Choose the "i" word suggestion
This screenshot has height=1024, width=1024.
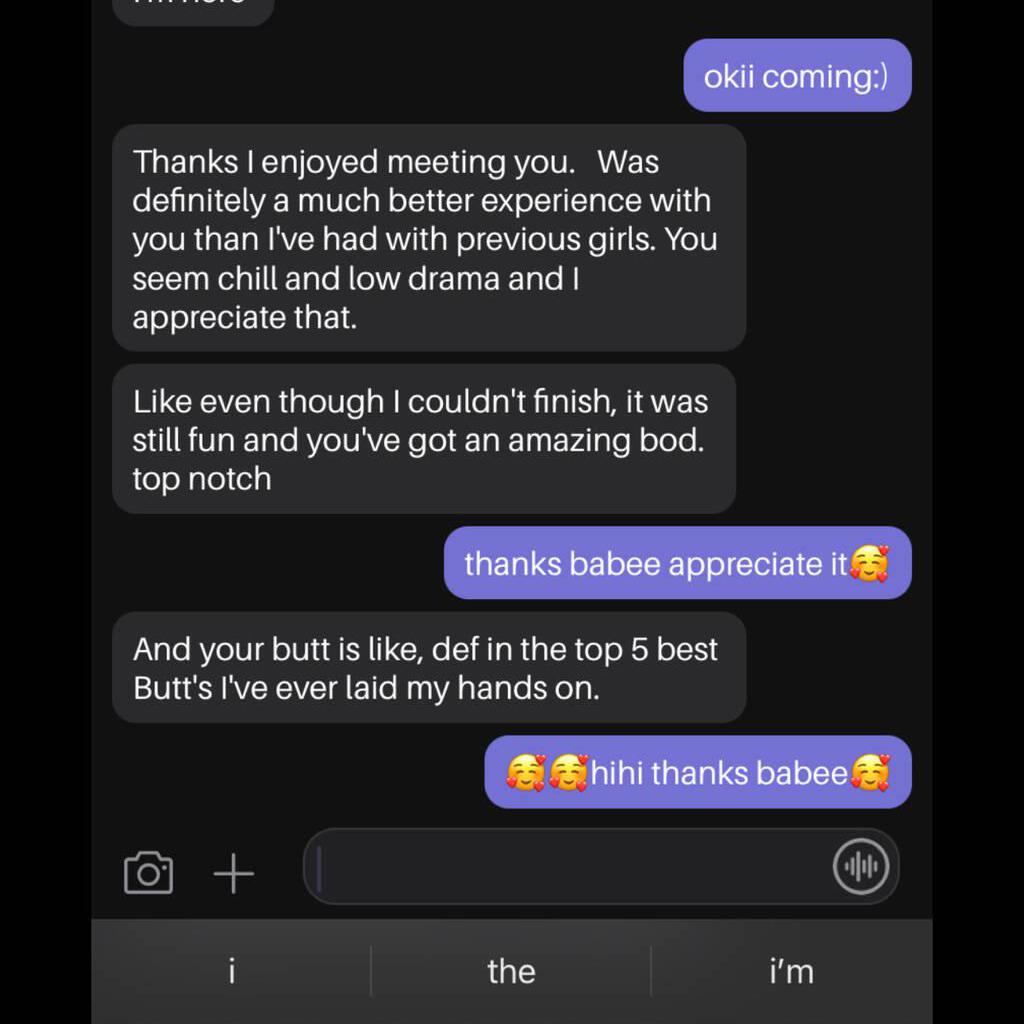click(x=231, y=971)
